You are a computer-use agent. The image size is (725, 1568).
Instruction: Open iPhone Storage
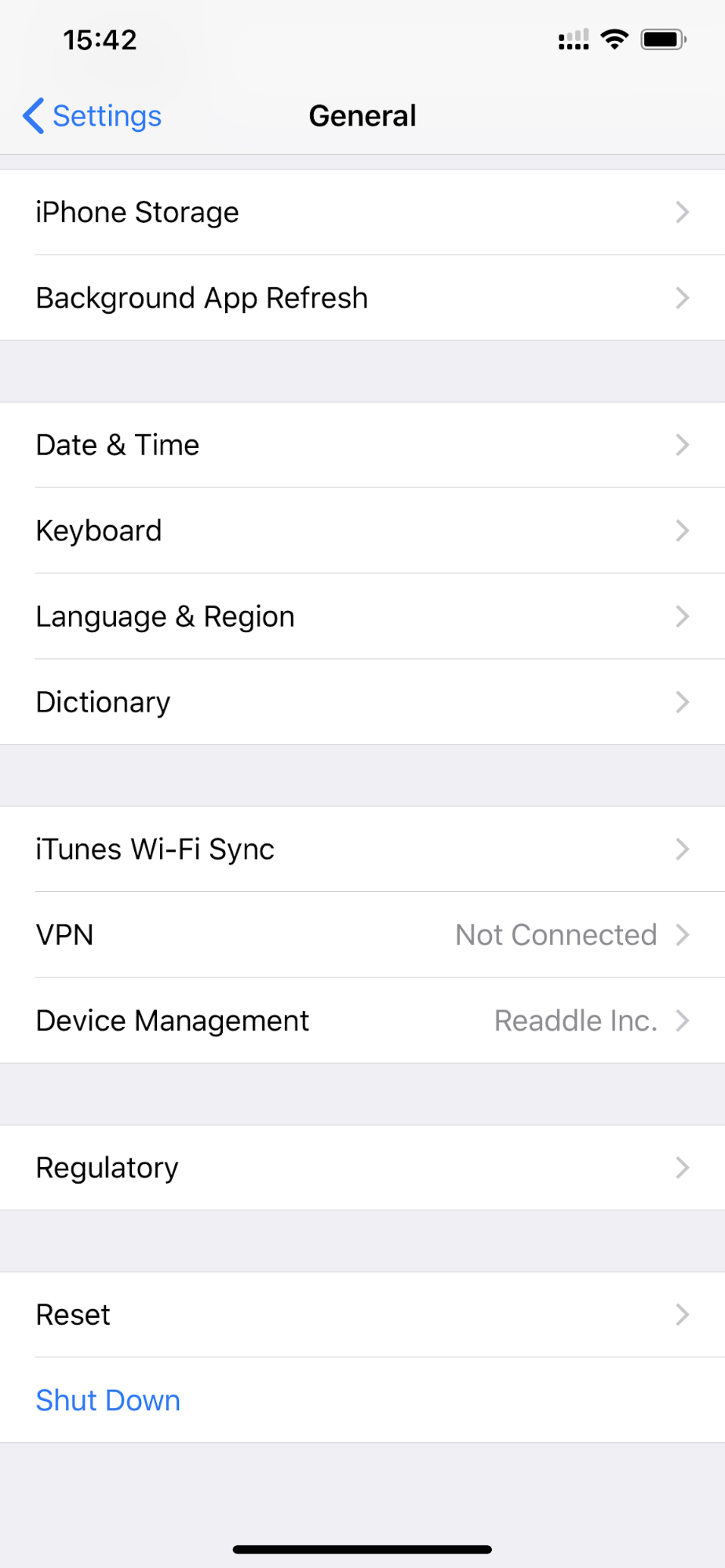[x=362, y=213]
